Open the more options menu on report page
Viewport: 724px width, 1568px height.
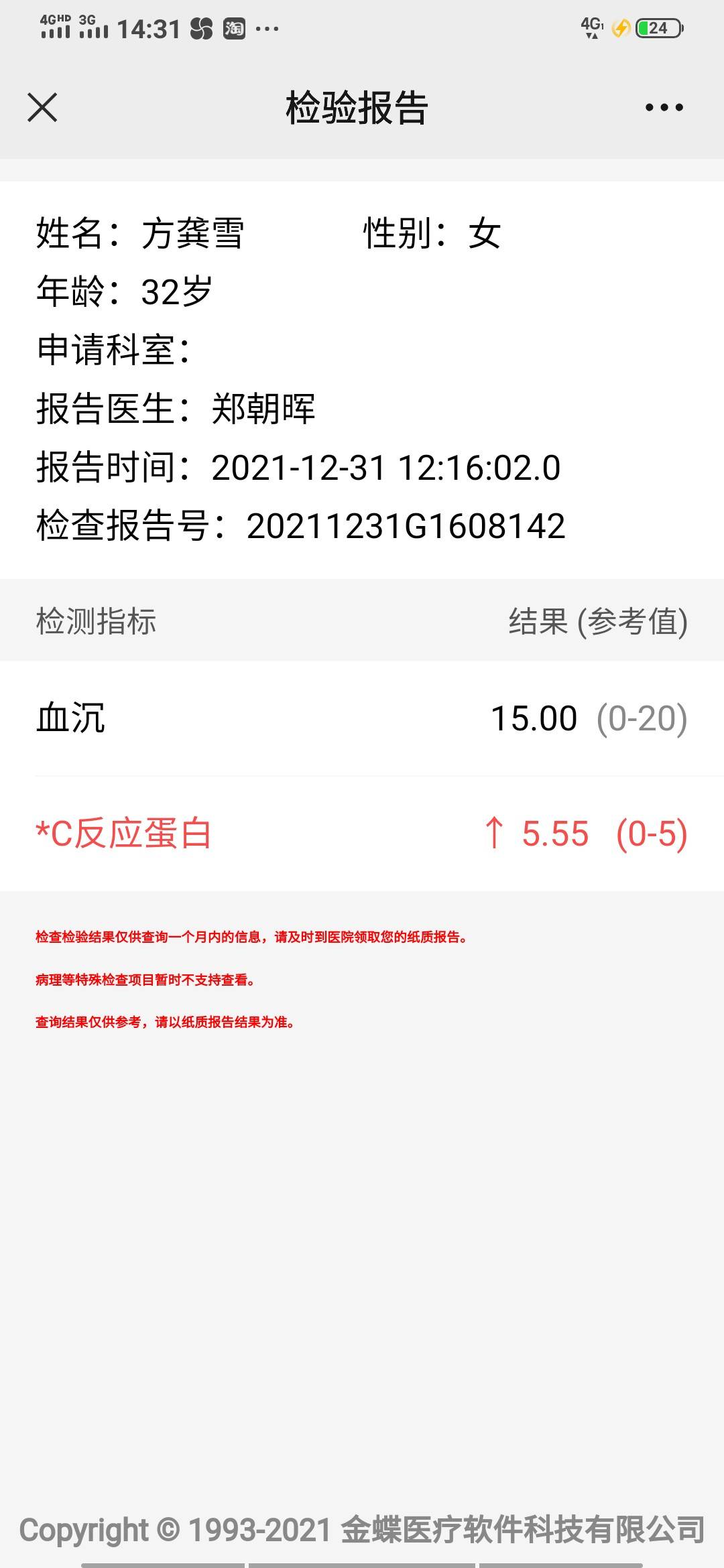662,106
